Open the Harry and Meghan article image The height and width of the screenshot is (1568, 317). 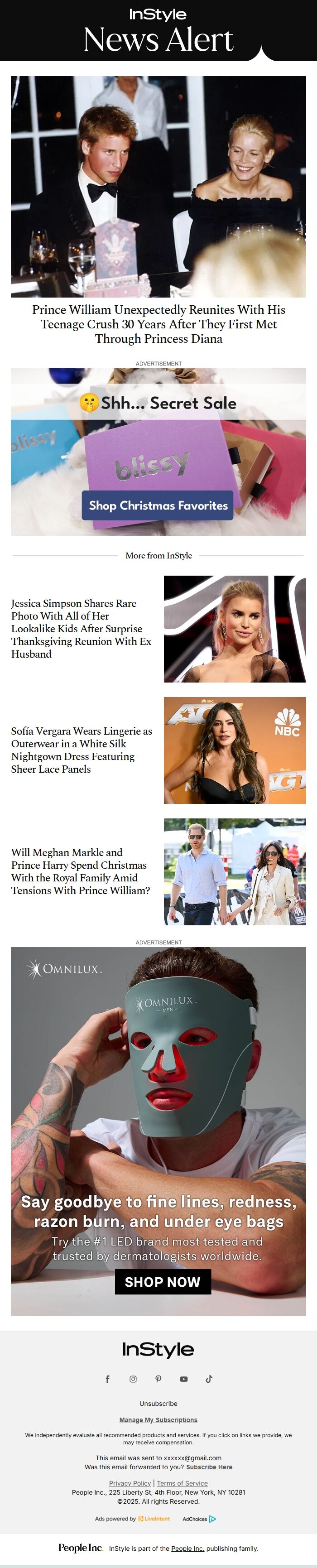(234, 871)
